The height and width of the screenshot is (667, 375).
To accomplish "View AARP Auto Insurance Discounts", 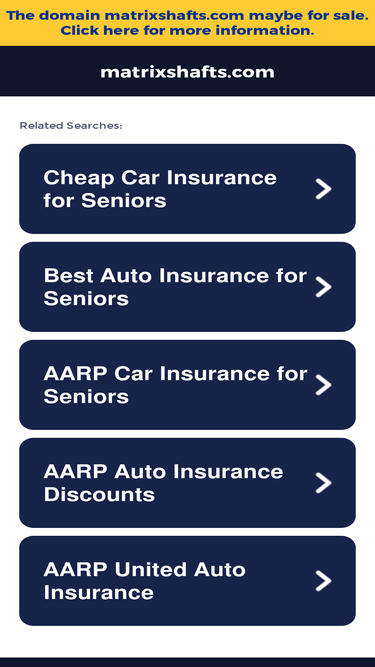I will pos(188,483).
